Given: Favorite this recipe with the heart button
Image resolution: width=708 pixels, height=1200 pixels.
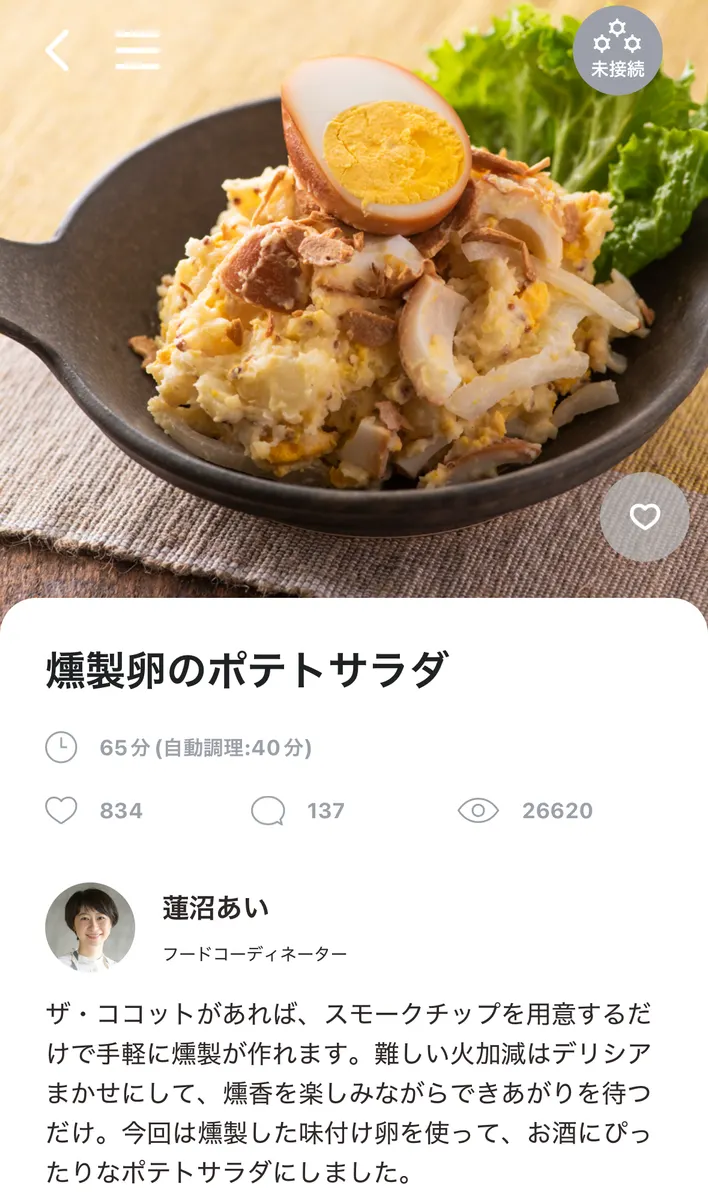Looking at the screenshot, I should coord(644,517).
